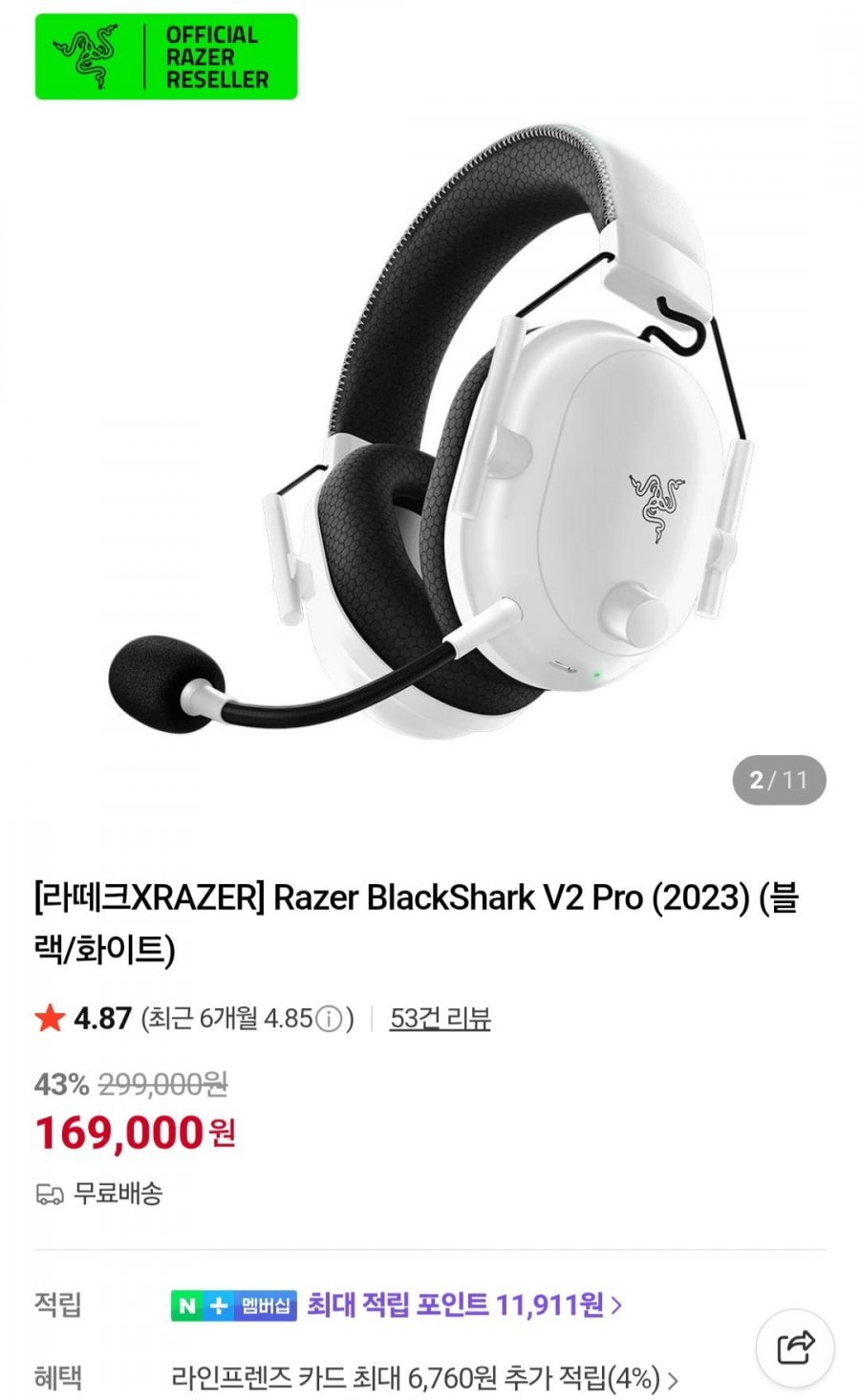Screen dimensions: 860x1400
Task: Open 라인프렌즈 카드 추가 적립 benefit details
Action: tap(424, 1379)
